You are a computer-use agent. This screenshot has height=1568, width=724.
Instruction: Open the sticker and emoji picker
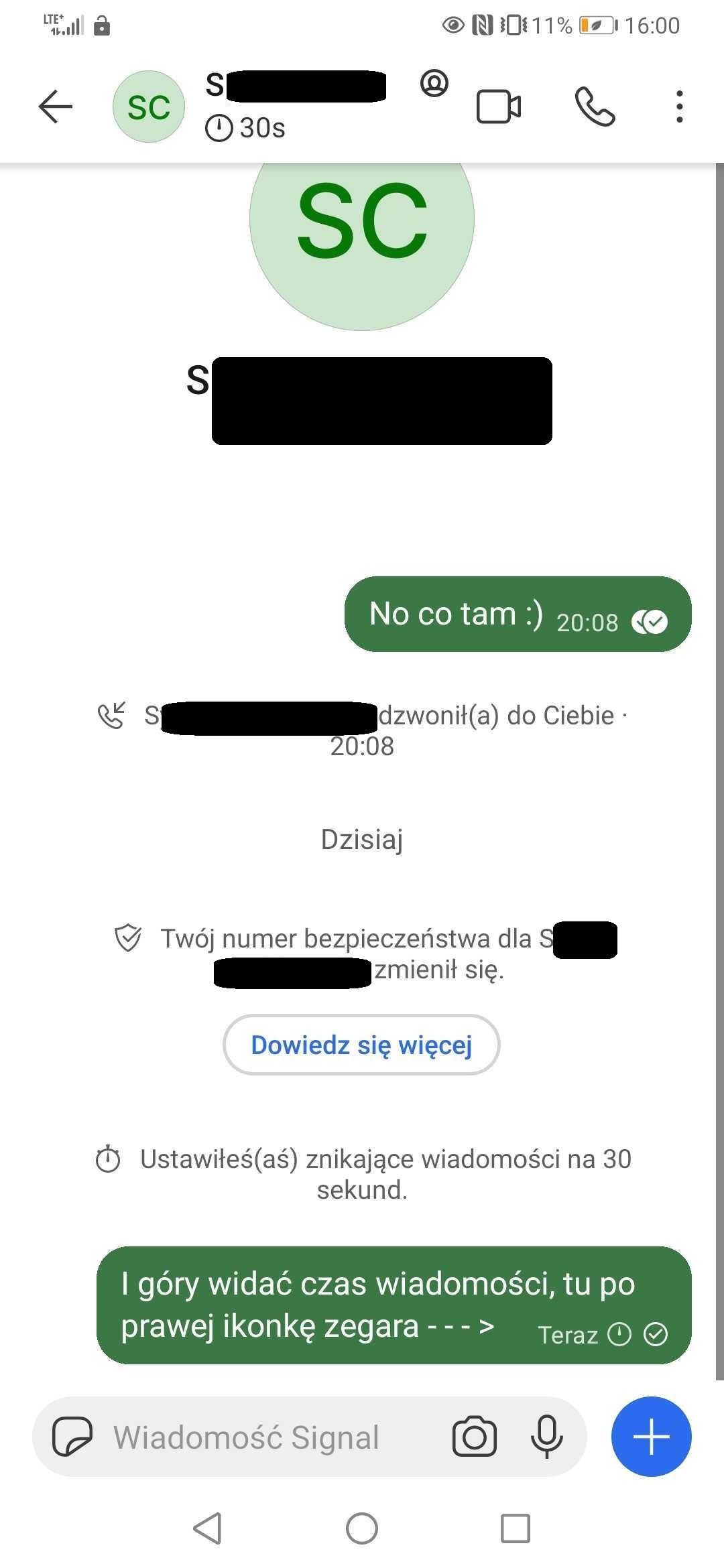click(x=72, y=1437)
